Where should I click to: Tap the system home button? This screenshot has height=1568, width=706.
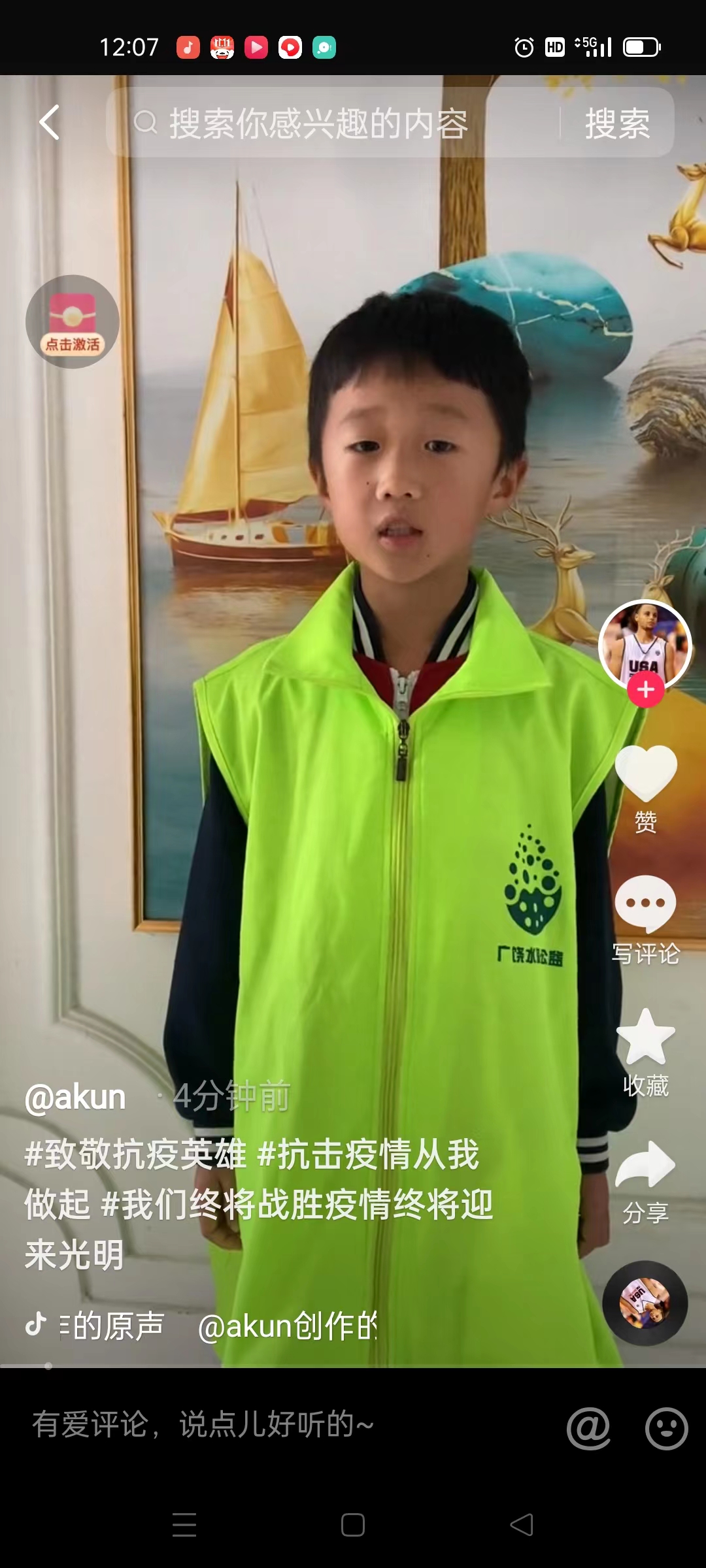[x=353, y=1525]
